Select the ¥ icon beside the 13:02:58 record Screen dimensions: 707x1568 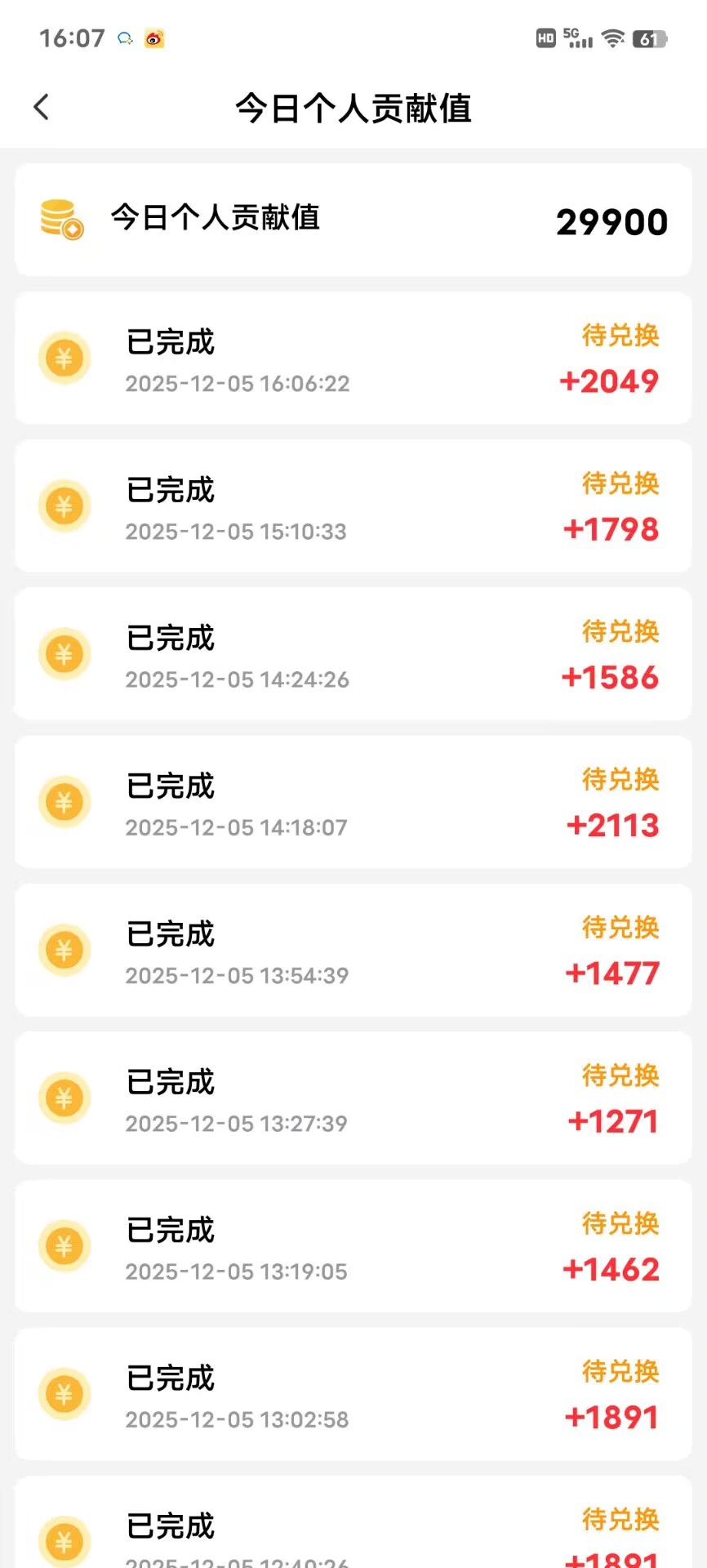64,1394
